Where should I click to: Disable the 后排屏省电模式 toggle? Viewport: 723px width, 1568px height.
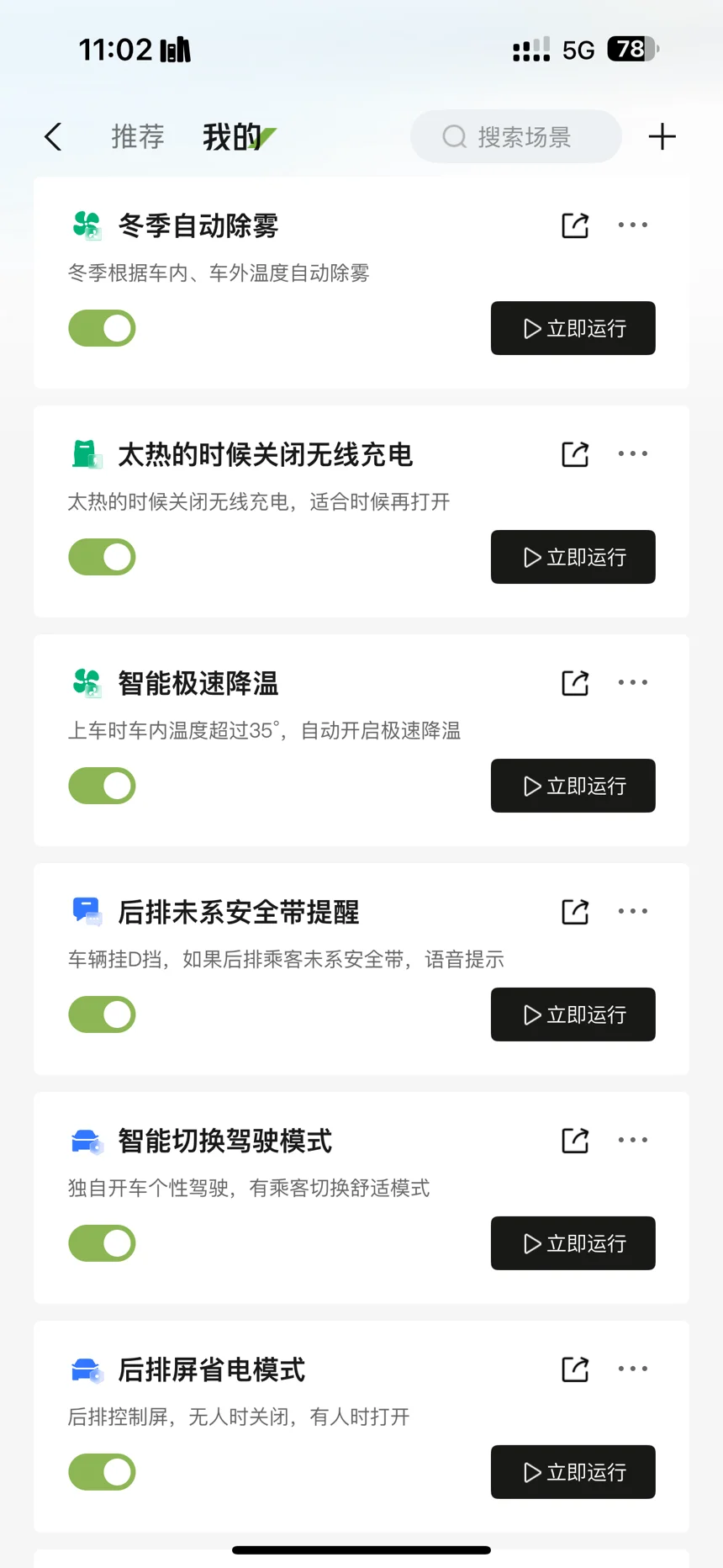tap(102, 1472)
